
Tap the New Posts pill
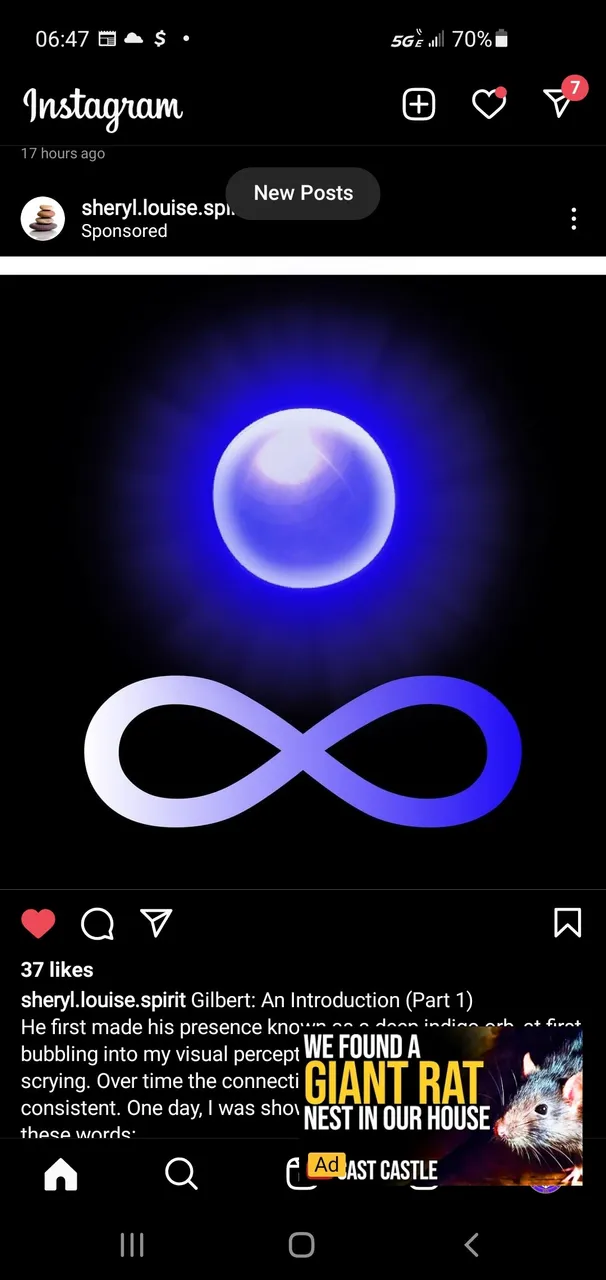[303, 193]
